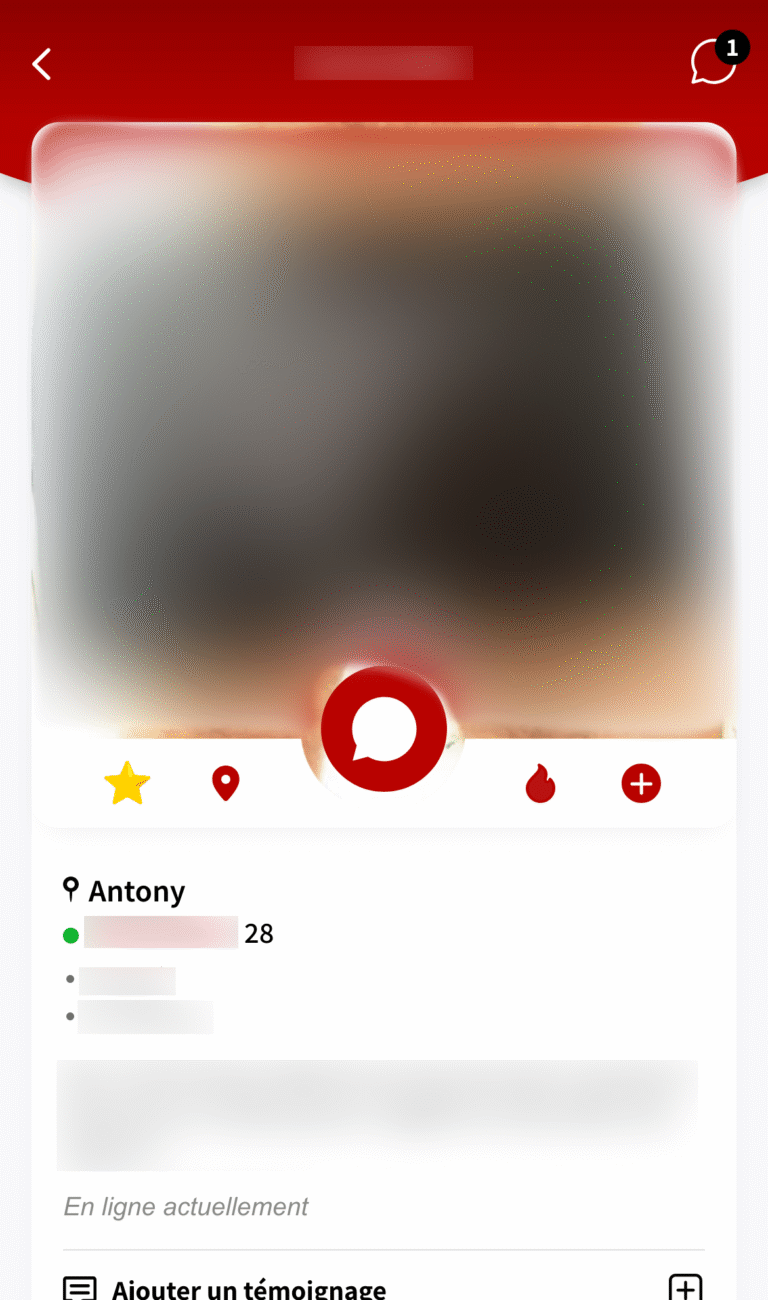Tap the red flame hot icon

541,784
